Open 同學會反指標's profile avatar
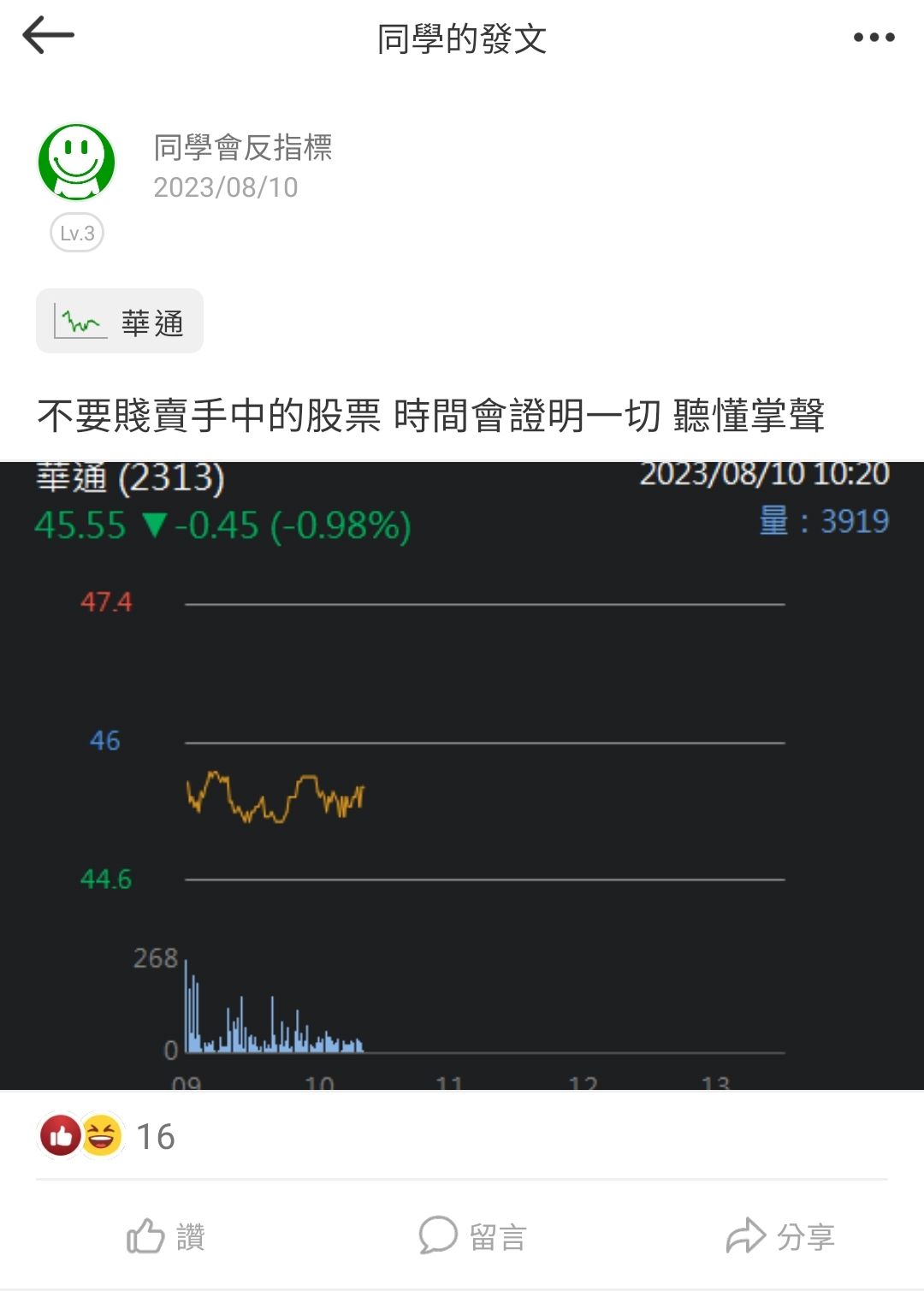Screen dimensions: 924x1291 tap(77, 162)
